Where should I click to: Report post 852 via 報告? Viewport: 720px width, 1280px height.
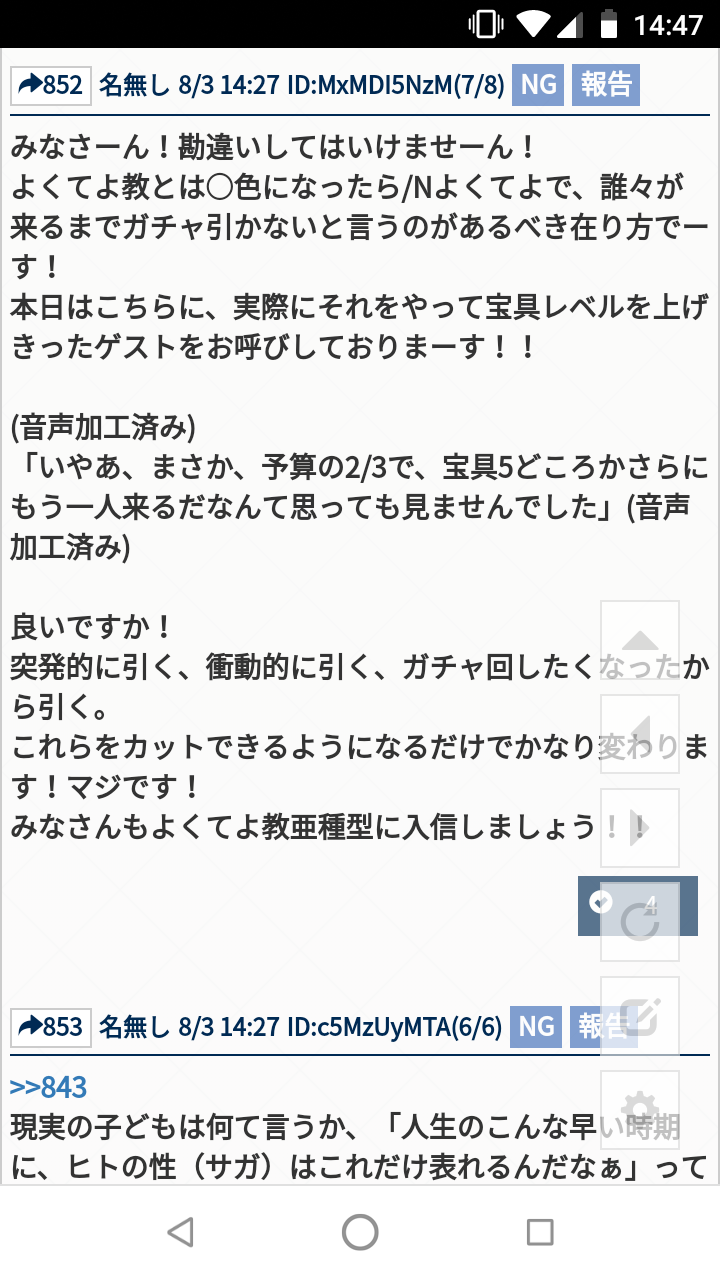click(605, 85)
